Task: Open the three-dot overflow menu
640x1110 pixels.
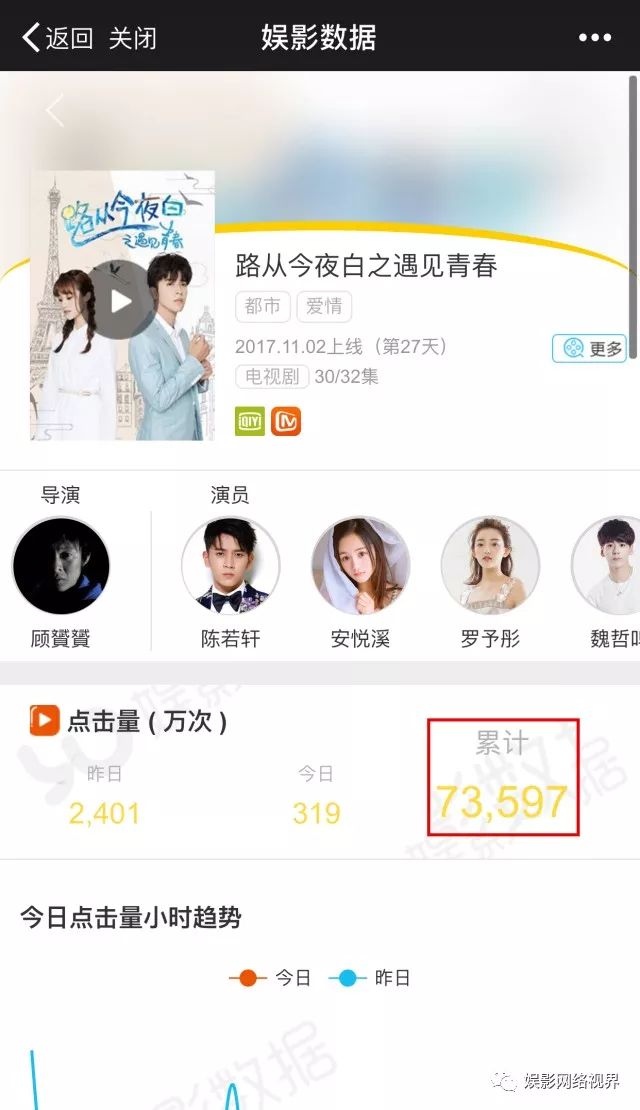Action: (x=594, y=38)
